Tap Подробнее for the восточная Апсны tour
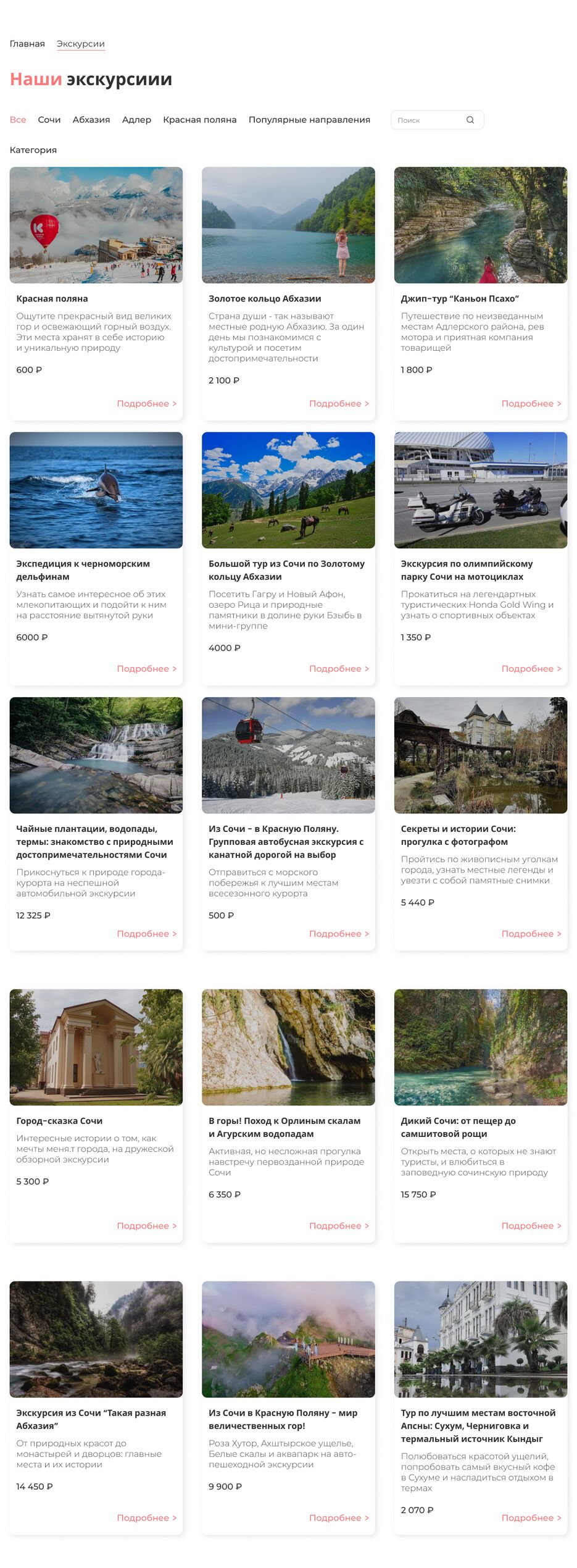 click(531, 1517)
